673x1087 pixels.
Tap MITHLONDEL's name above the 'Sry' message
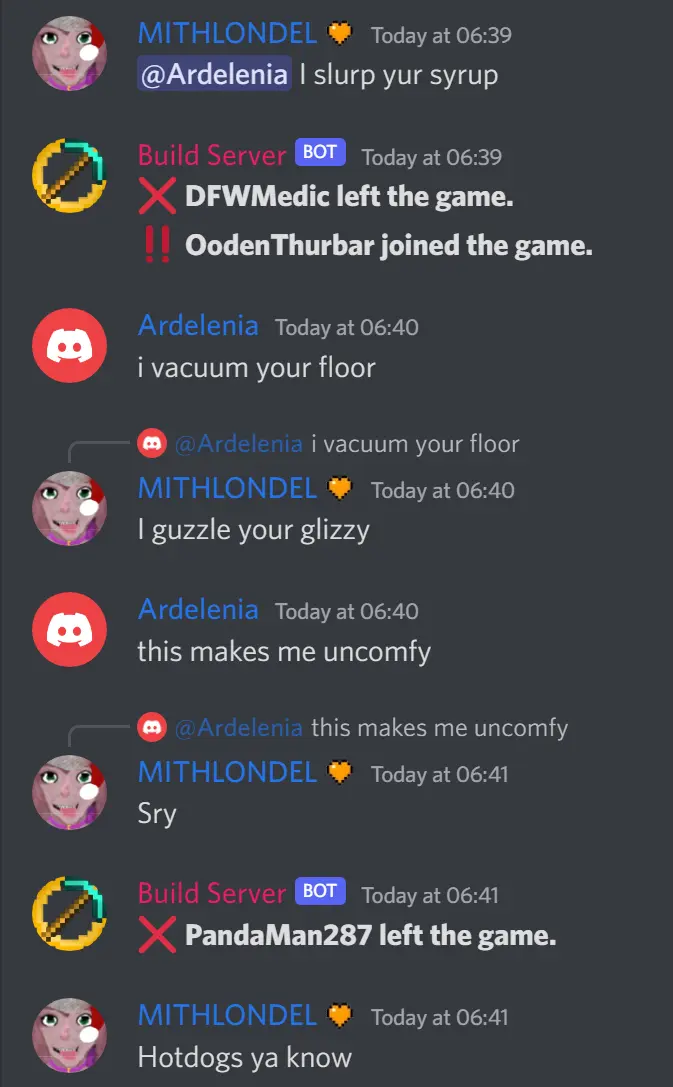(x=226, y=772)
